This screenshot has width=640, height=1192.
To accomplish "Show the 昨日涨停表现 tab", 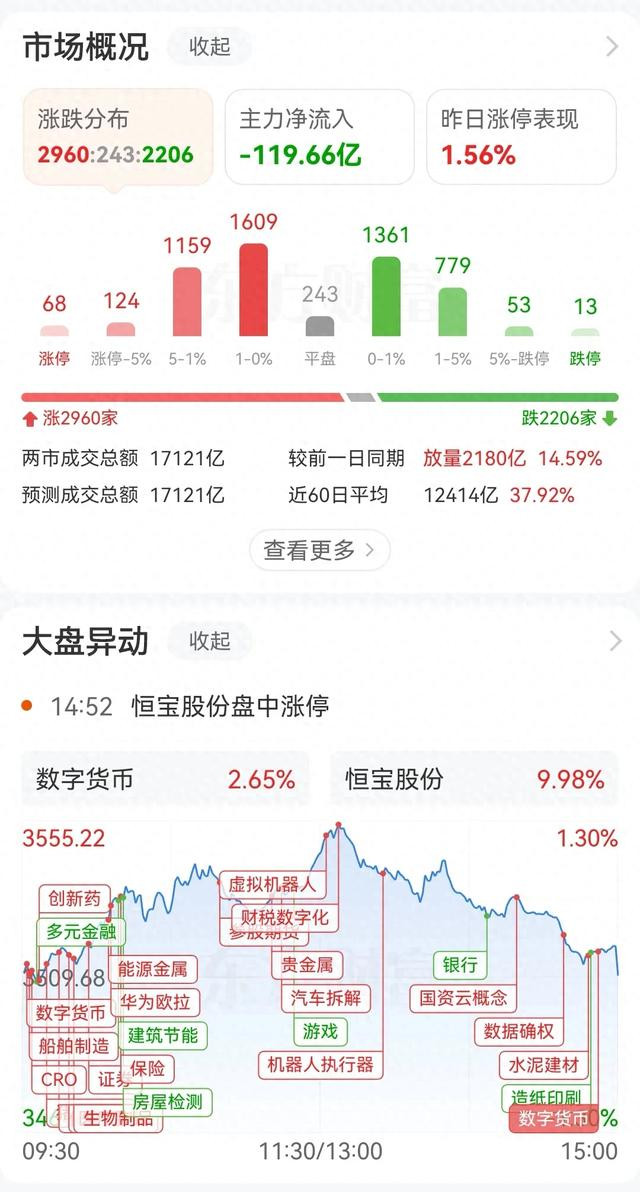I will coord(521,136).
